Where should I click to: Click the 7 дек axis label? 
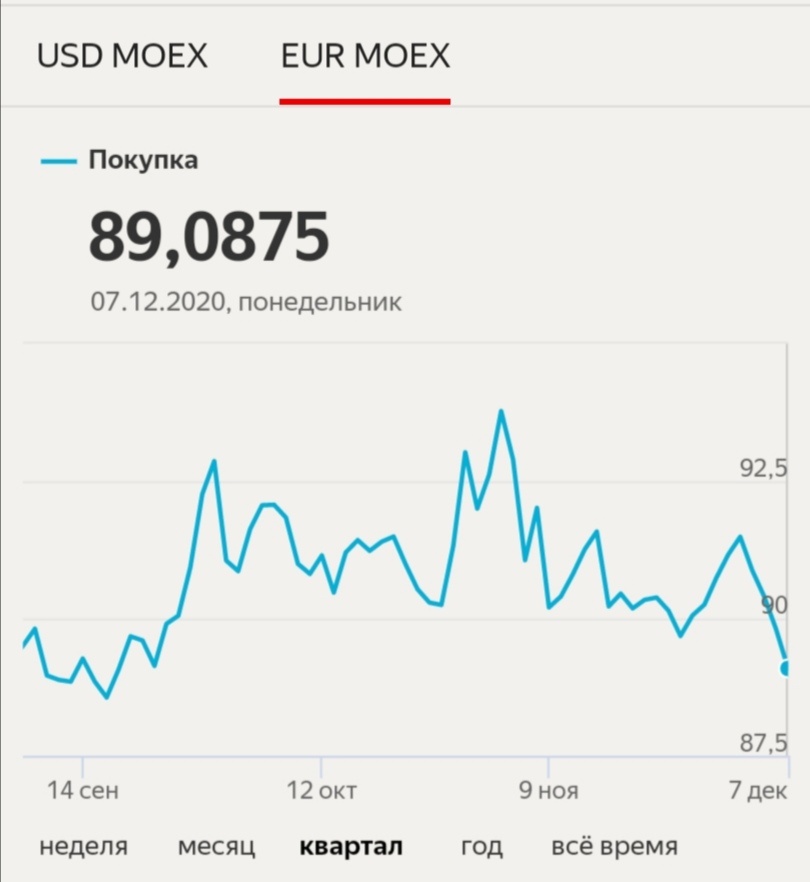coord(757,789)
